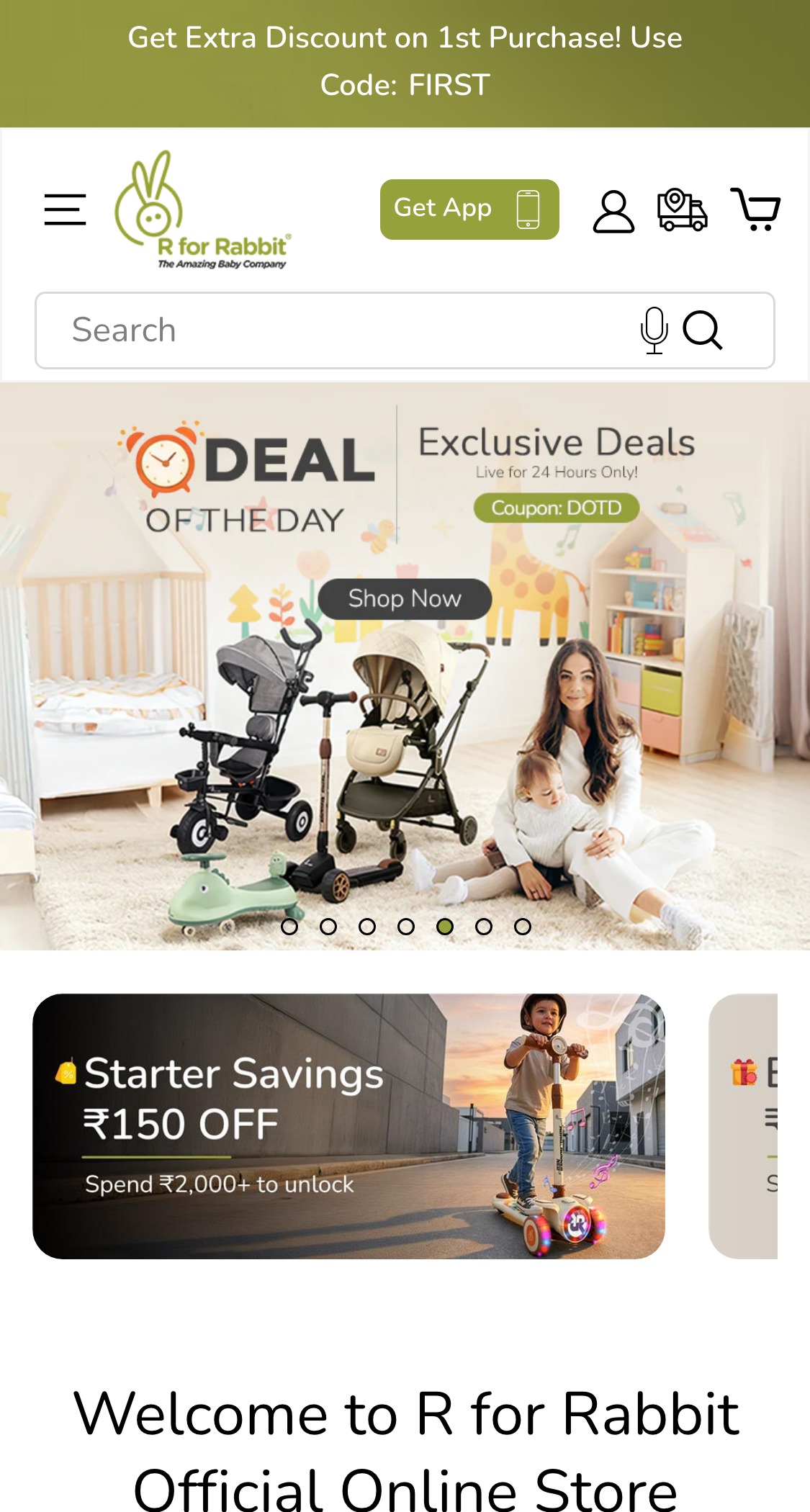Open the Starter Savings ₹150 OFF offer card
Viewport: 810px width, 1512px height.
(348, 1126)
